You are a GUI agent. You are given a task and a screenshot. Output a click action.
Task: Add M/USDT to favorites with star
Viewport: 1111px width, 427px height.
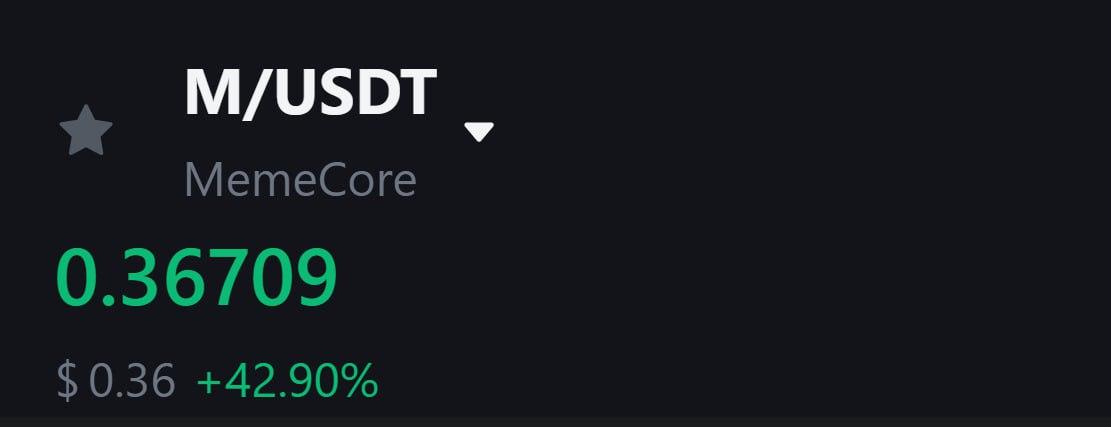click(86, 131)
